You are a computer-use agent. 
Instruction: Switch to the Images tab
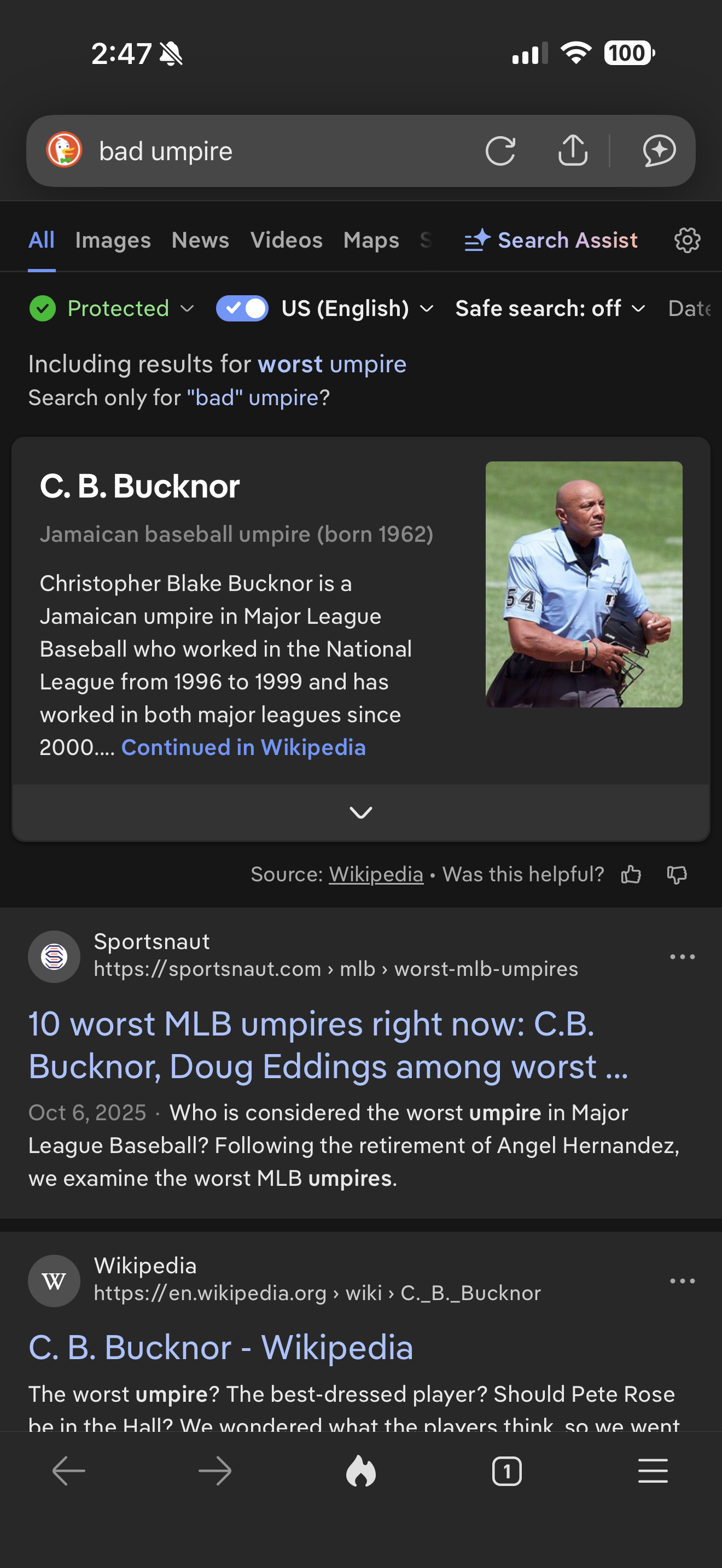(x=113, y=240)
